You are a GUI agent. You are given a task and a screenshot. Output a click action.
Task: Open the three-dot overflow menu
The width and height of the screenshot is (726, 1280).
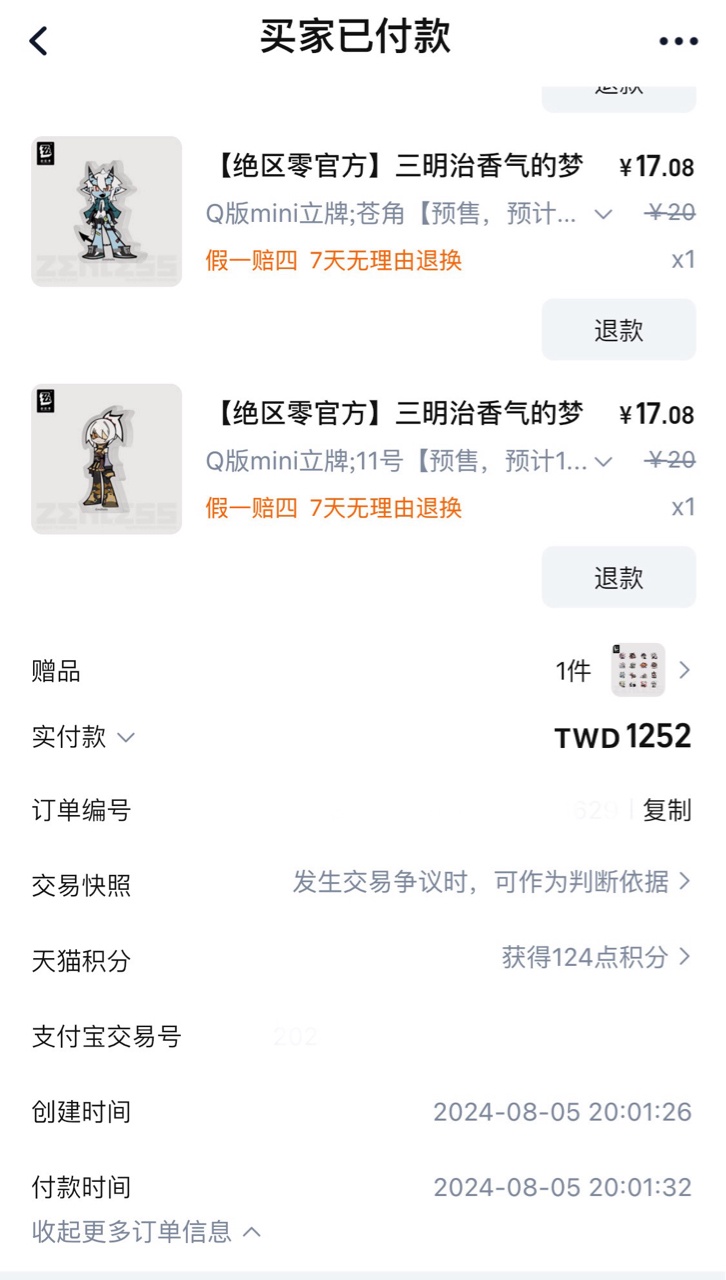click(678, 41)
